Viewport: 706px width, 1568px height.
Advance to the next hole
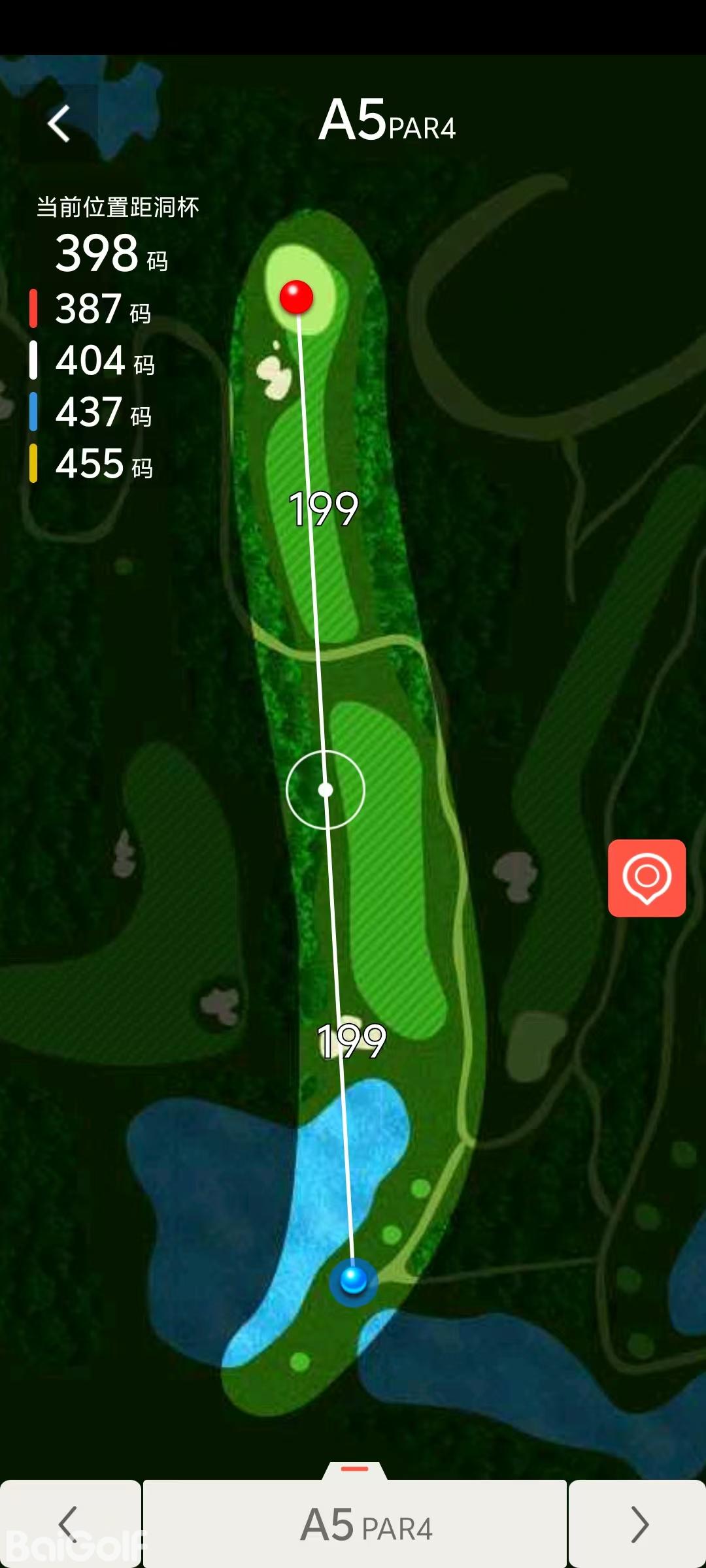tap(638, 1524)
